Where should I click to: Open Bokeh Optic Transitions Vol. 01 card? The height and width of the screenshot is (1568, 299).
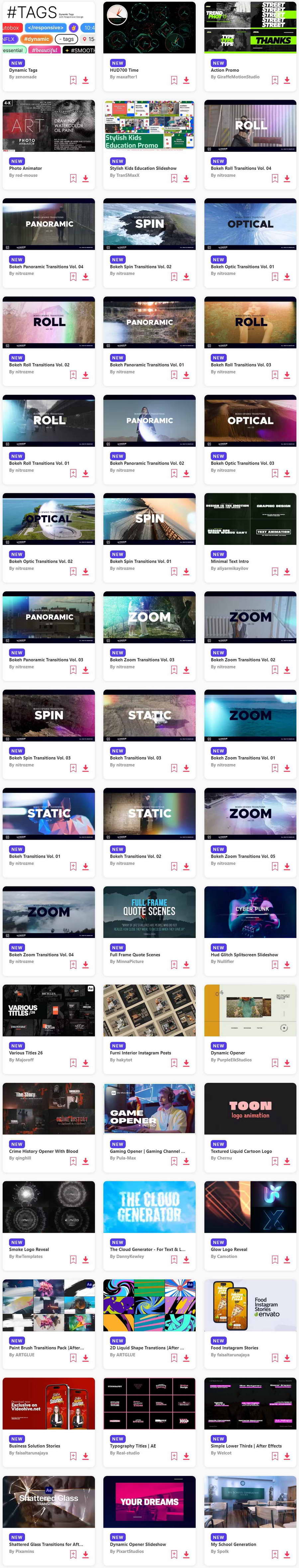[x=250, y=225]
